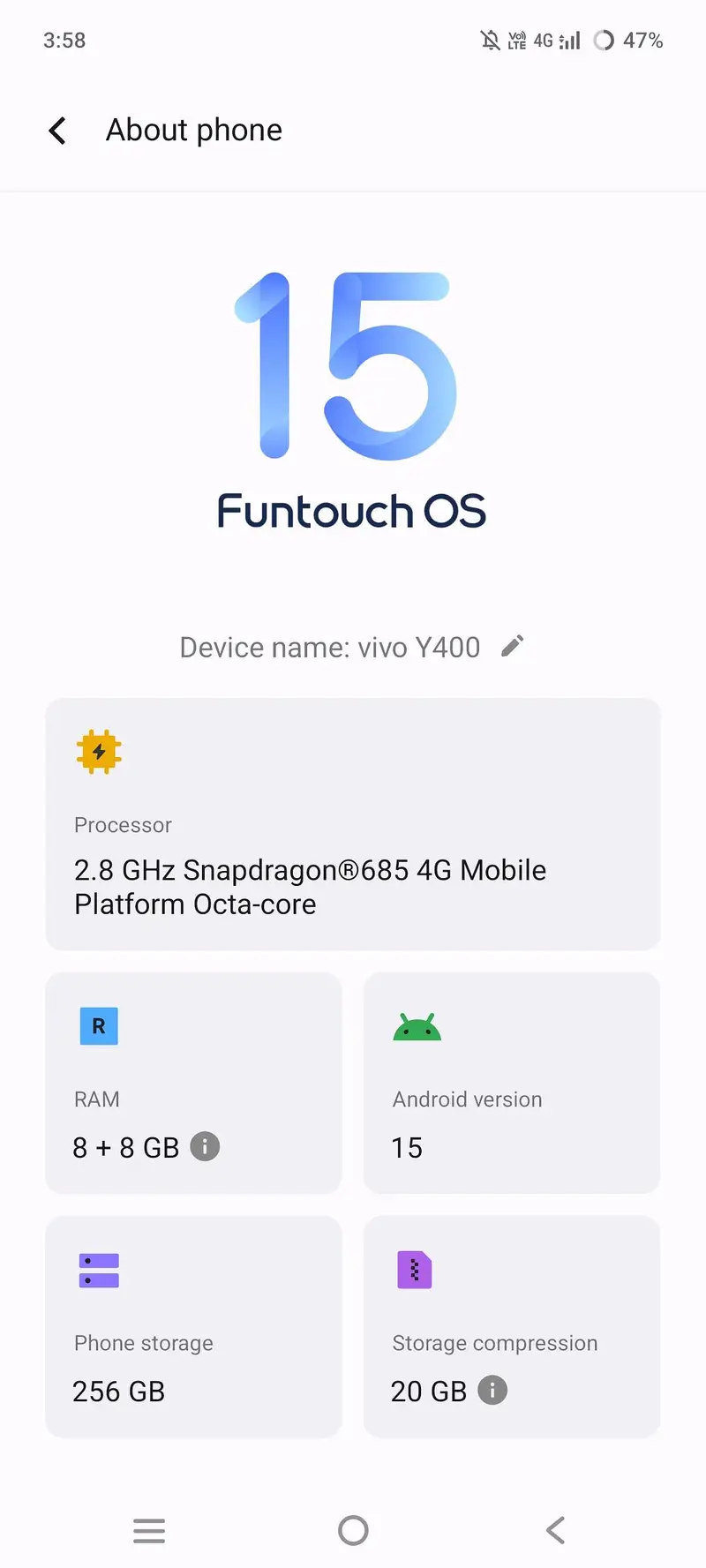Tap the RAM icon with letter R
Screen dimensions: 706x1568
[98, 1026]
